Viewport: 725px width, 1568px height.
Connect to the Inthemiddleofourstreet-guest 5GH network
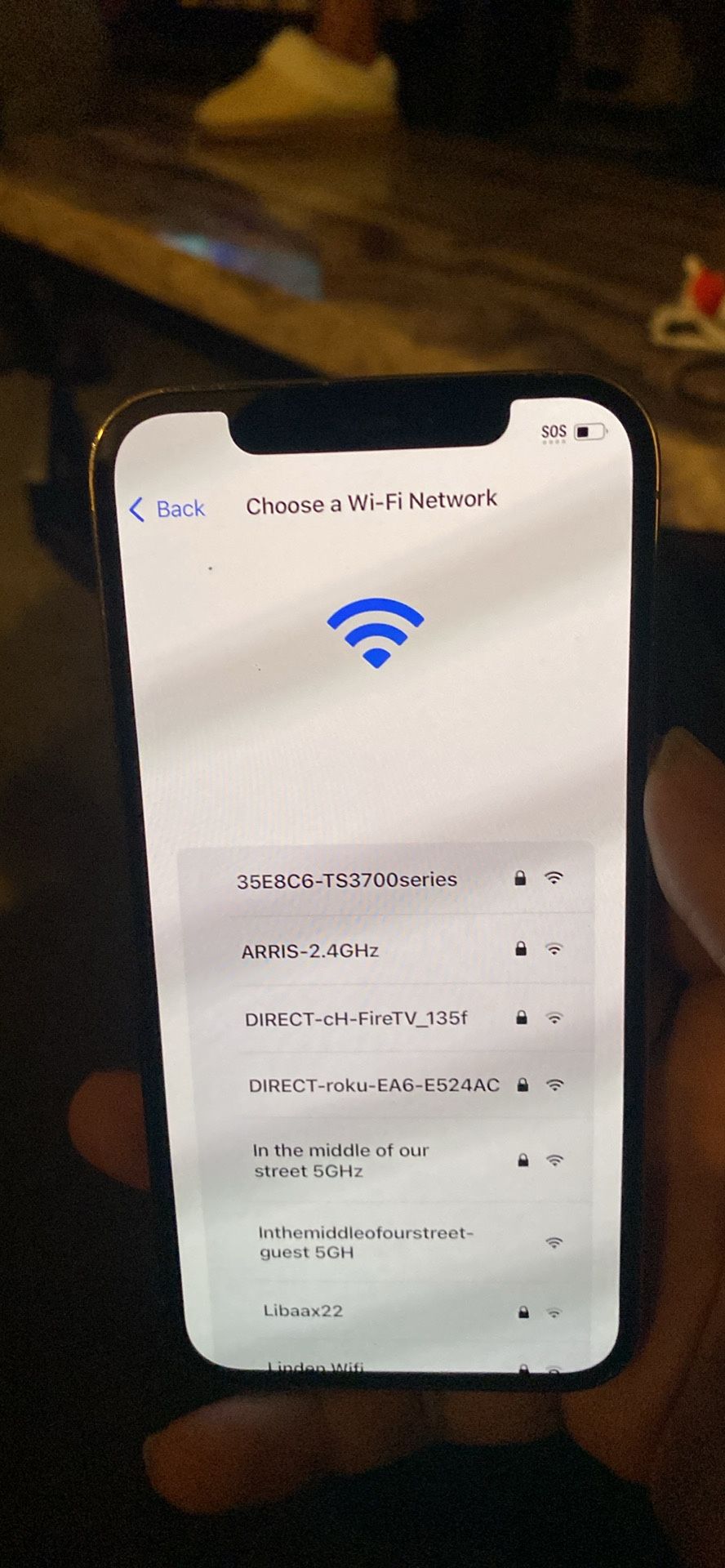365,1242
